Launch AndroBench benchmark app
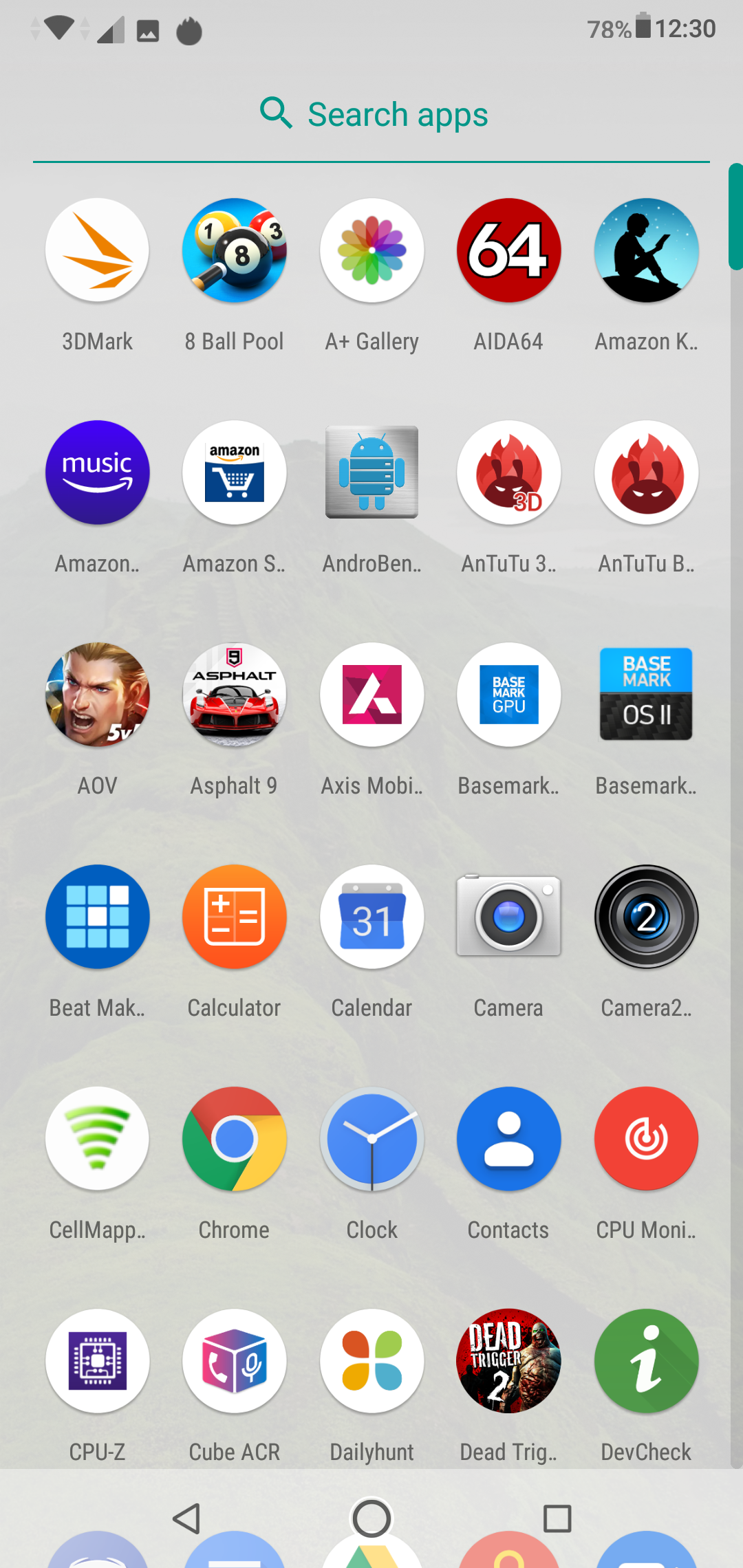This screenshot has height=1568, width=743. [x=371, y=472]
